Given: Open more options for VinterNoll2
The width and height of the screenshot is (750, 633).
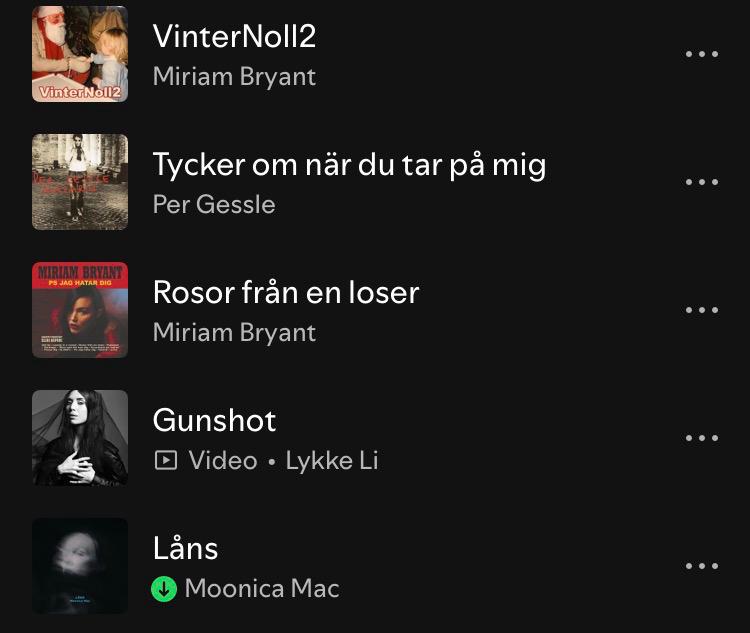Looking at the screenshot, I should click(x=702, y=54).
